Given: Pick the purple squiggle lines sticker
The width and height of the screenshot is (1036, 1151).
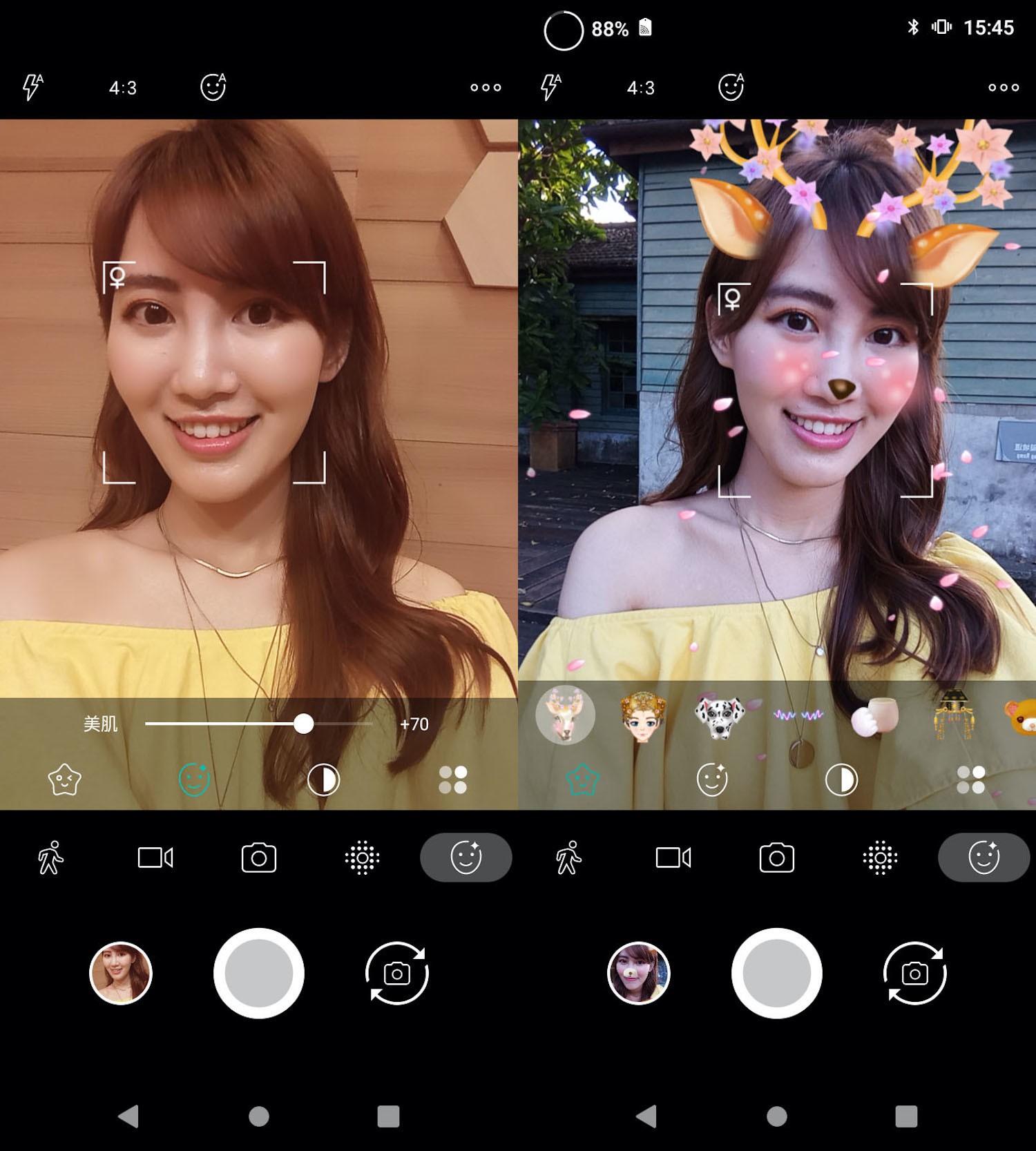Looking at the screenshot, I should pos(798,715).
